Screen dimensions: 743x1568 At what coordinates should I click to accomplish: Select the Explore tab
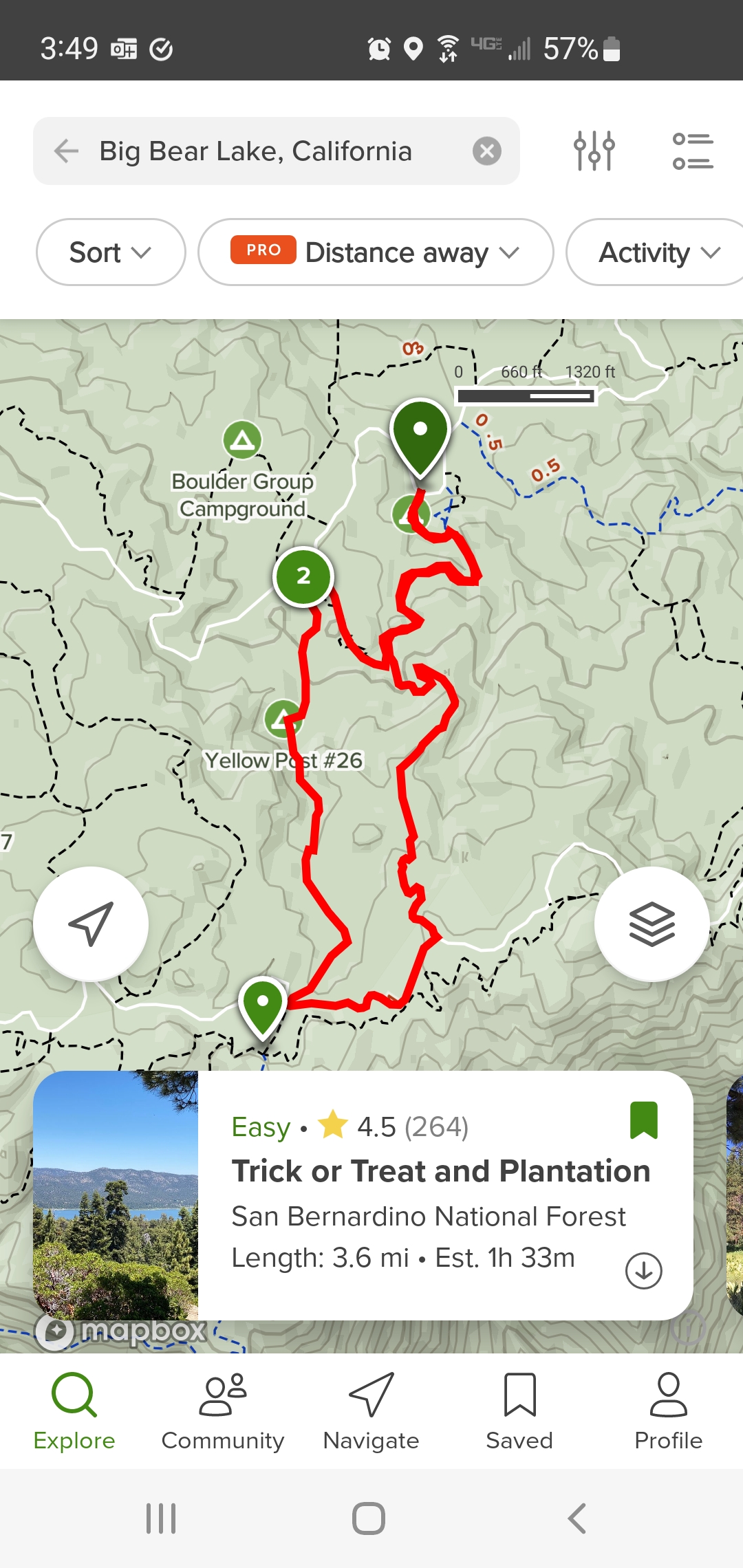point(74,1411)
